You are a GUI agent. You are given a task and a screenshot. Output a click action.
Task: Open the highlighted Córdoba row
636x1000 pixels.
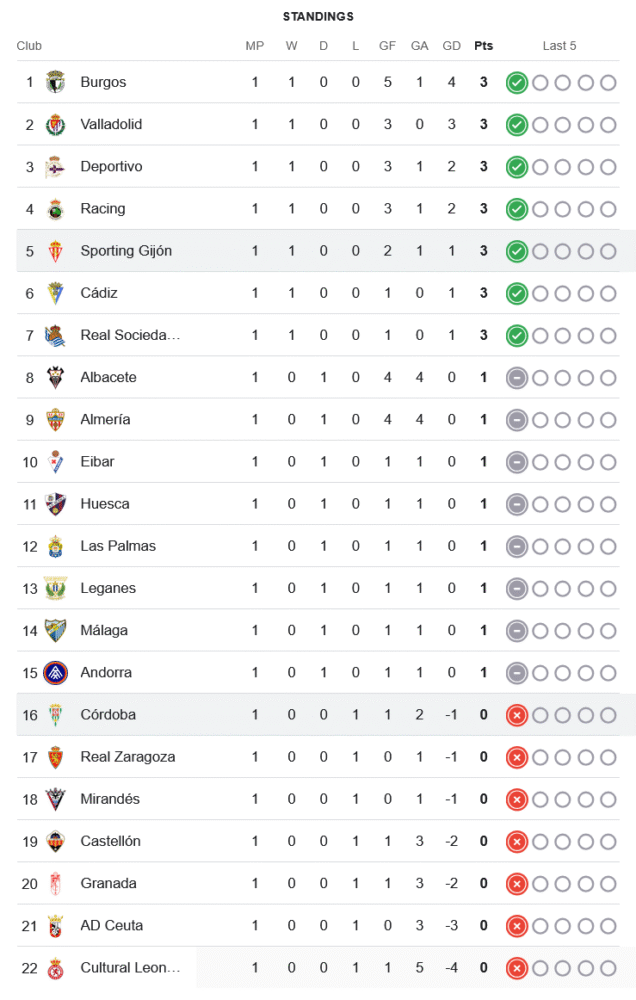click(108, 715)
